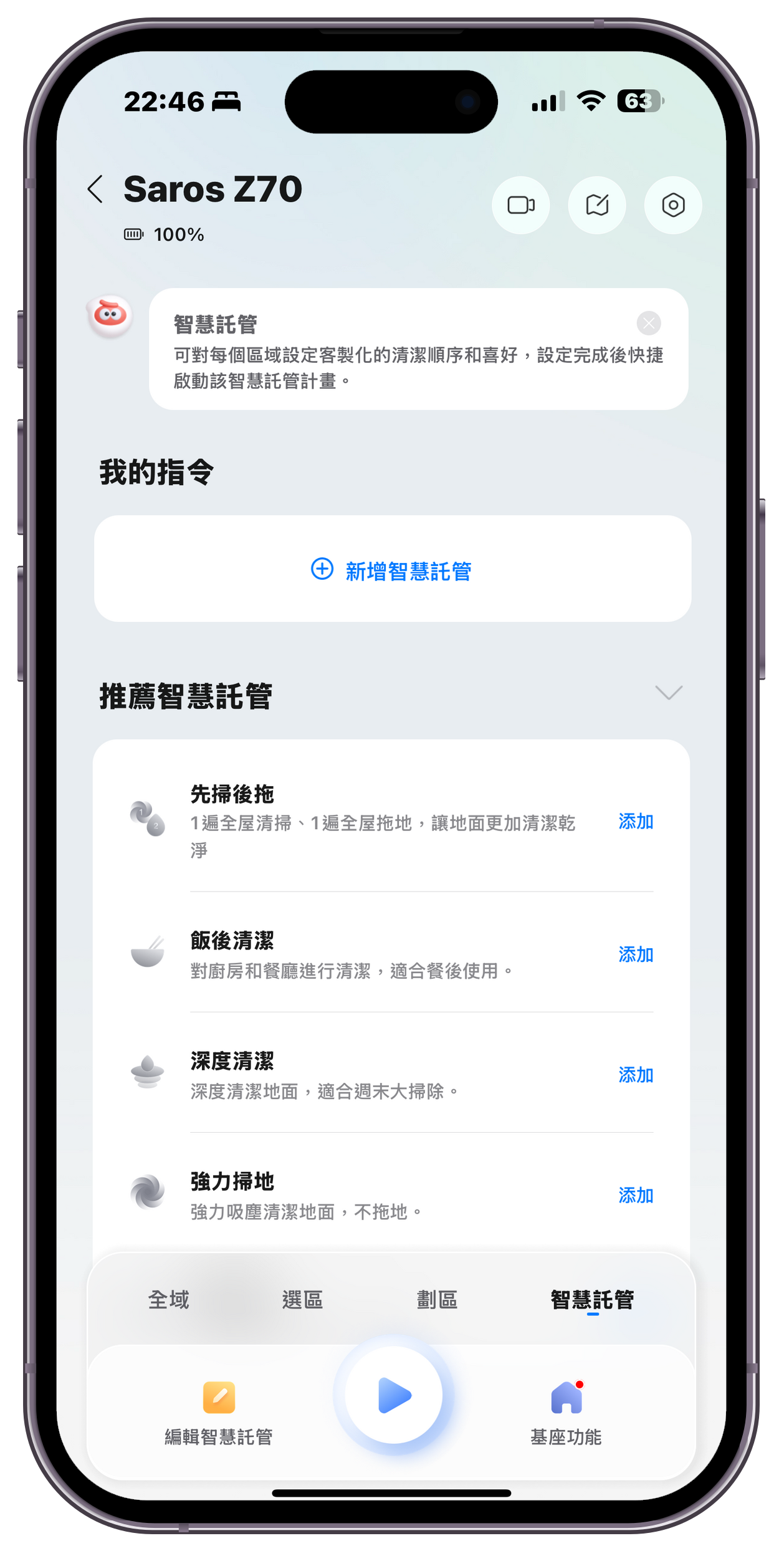Open the map editing icon
784x1561 pixels.
[x=597, y=205]
